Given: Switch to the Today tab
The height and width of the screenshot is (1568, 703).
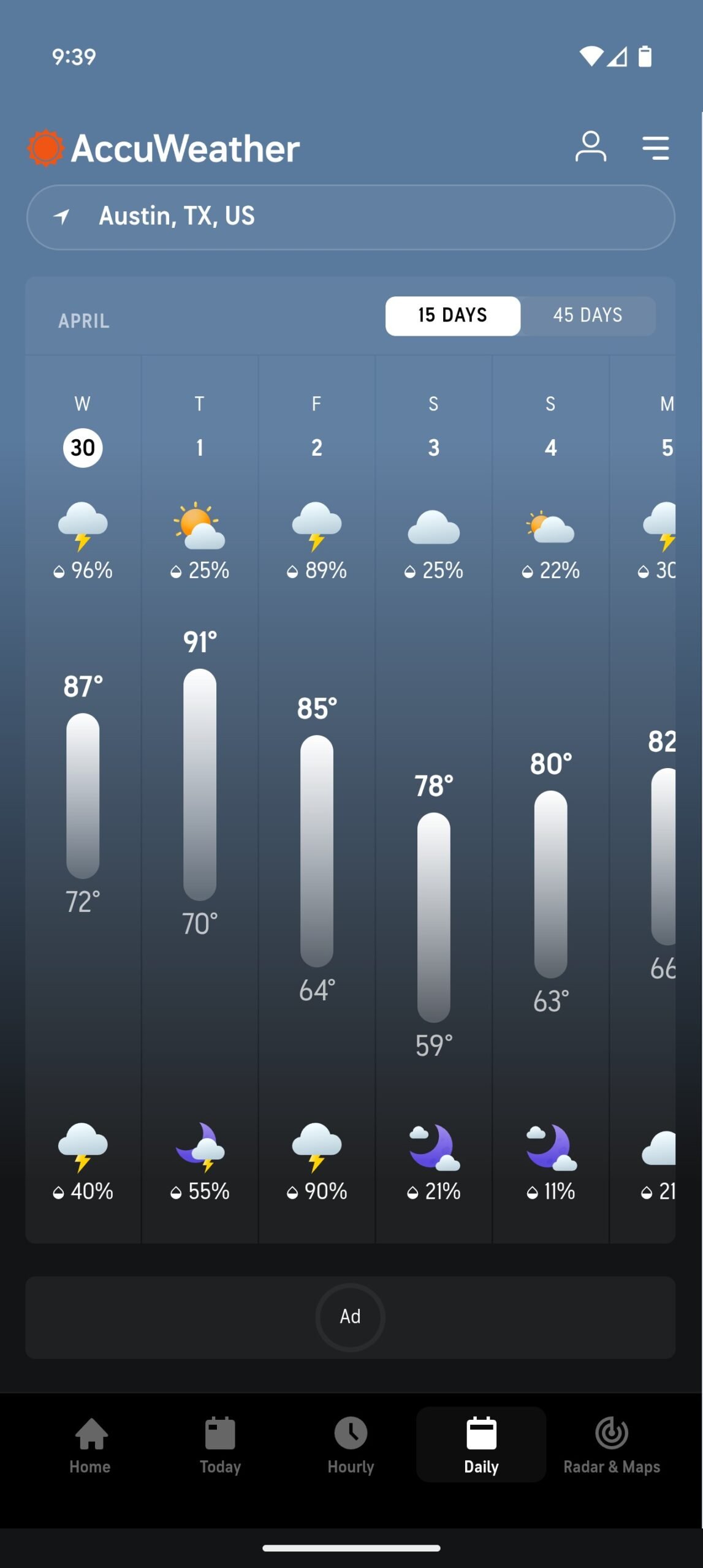Looking at the screenshot, I should tap(220, 1445).
